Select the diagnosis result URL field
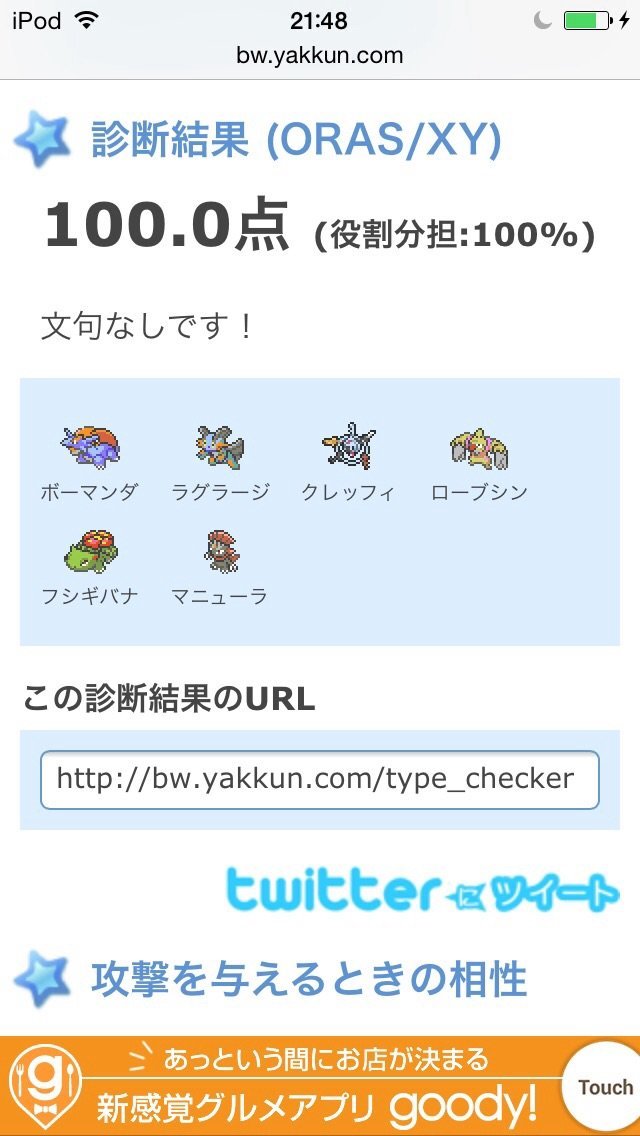Viewport: 640px width, 1136px height. point(320,779)
